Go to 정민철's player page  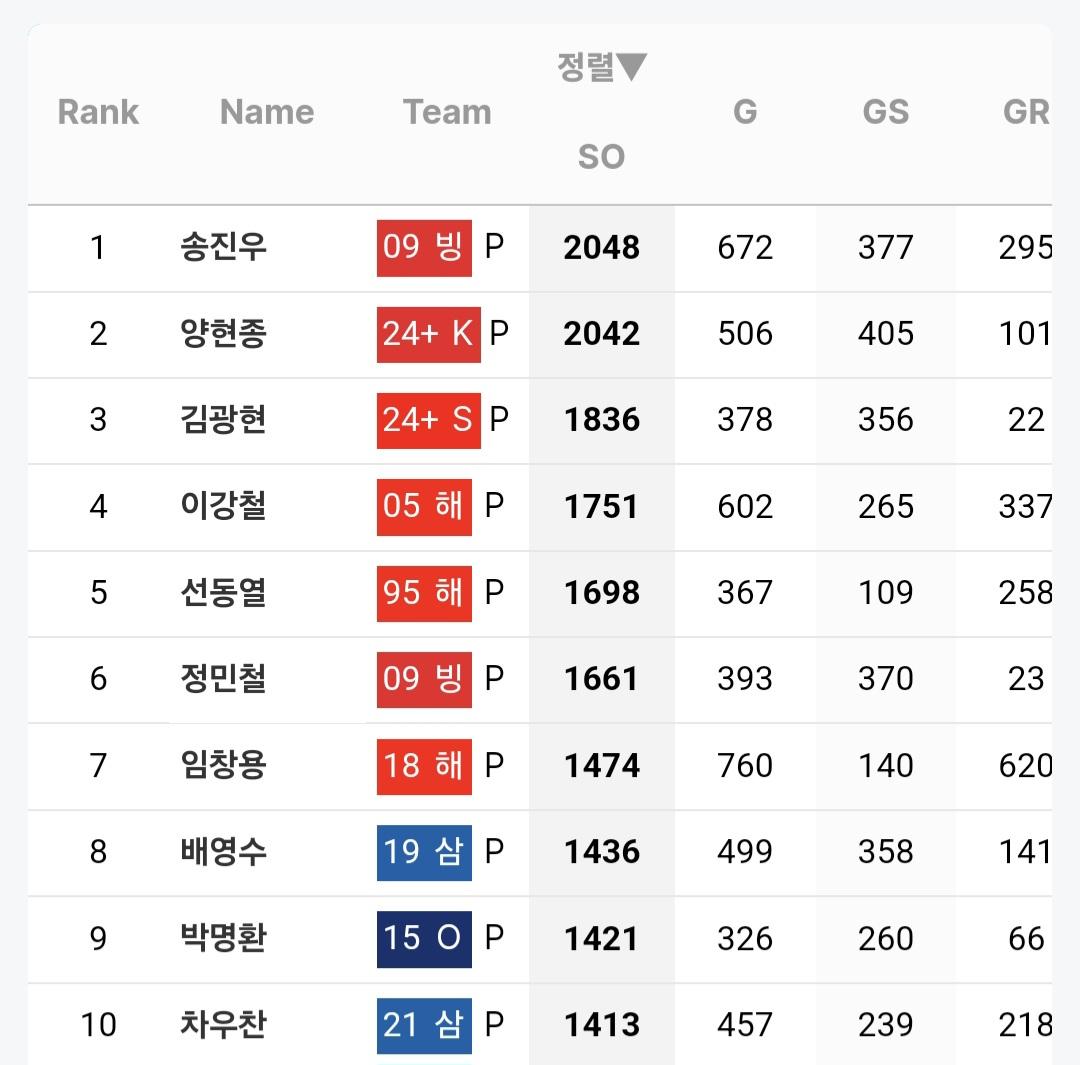(224, 678)
